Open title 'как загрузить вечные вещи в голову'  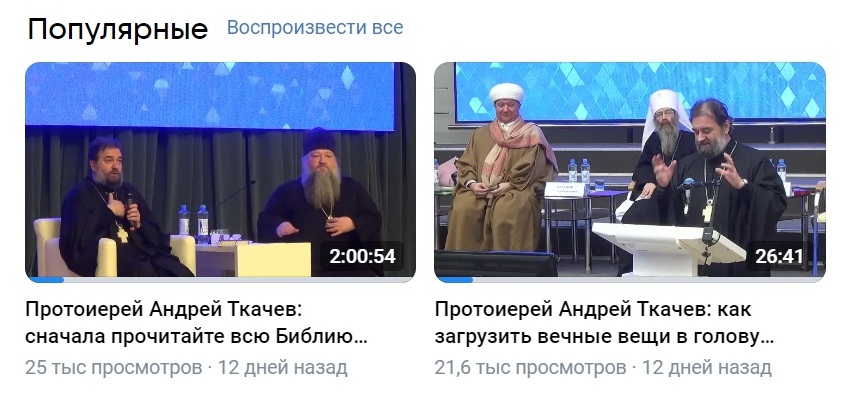coord(605,323)
